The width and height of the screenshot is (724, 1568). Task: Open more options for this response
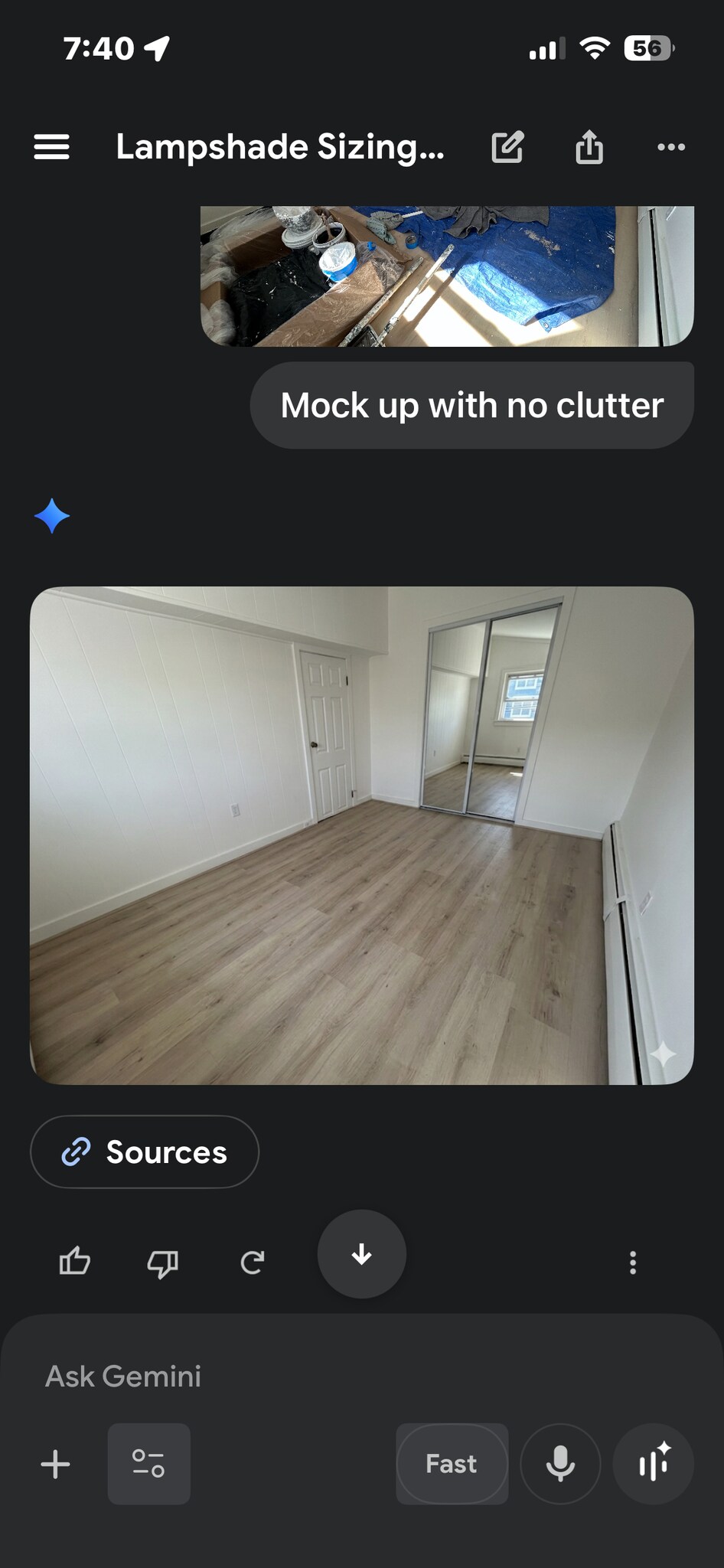pyautogui.click(x=632, y=1263)
